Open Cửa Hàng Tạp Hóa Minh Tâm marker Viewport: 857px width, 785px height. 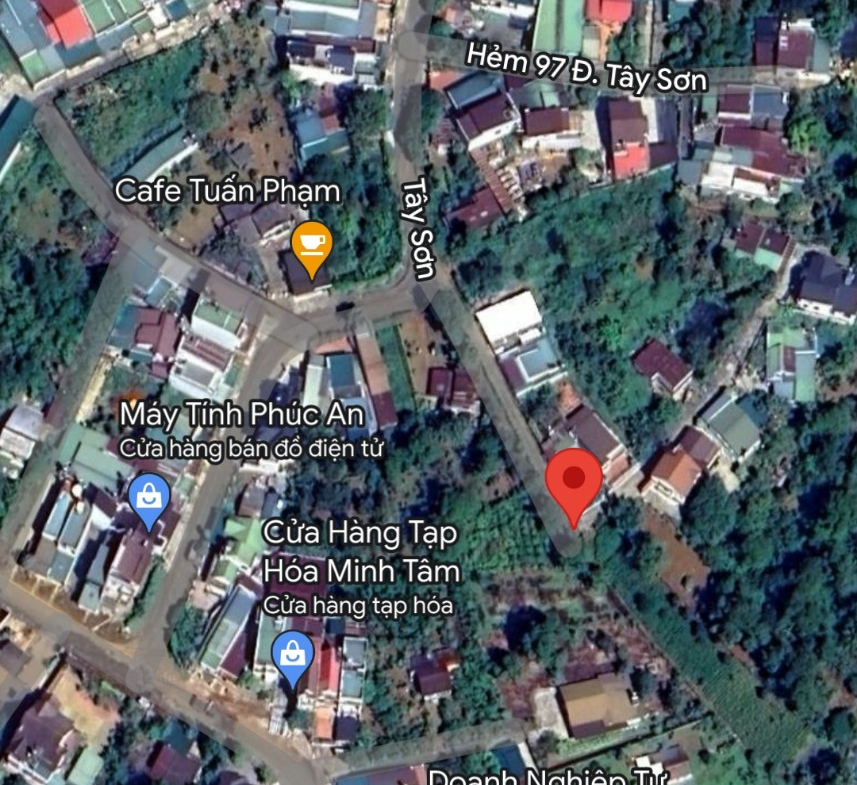(x=292, y=658)
